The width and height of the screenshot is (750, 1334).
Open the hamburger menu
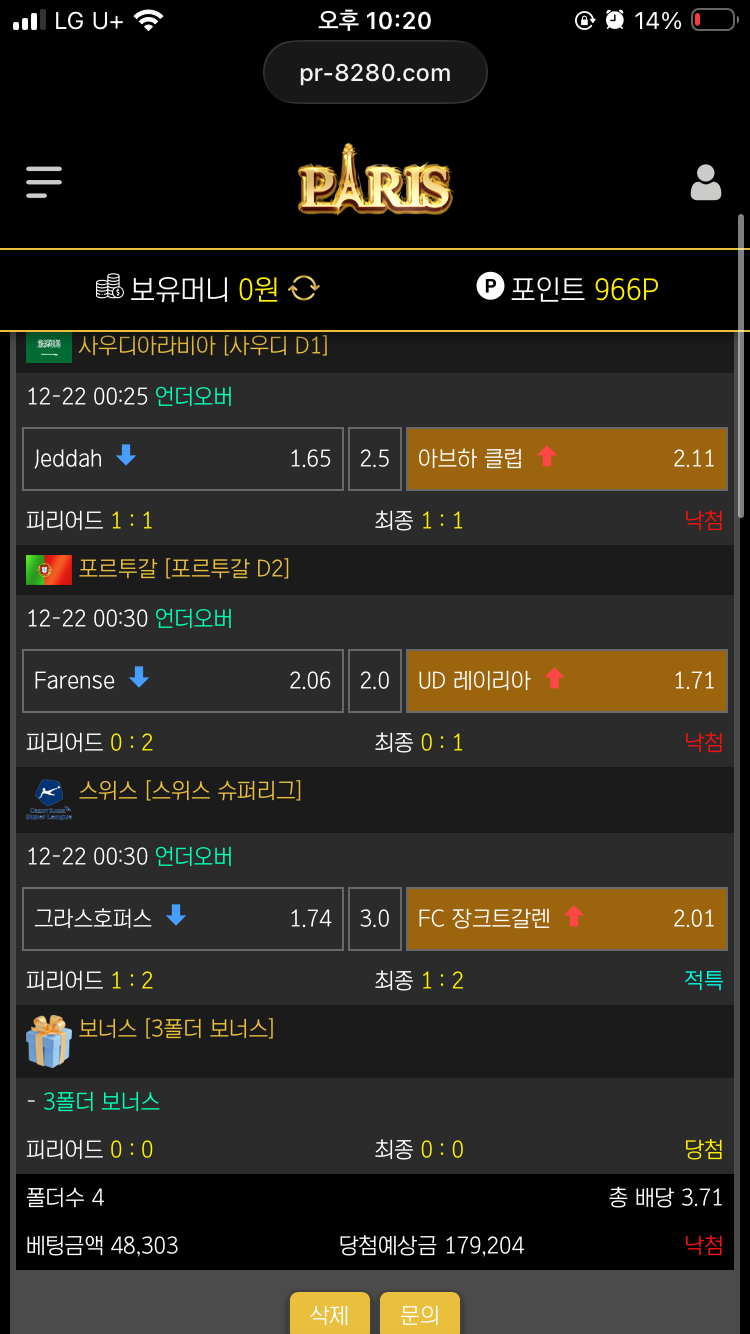point(44,182)
